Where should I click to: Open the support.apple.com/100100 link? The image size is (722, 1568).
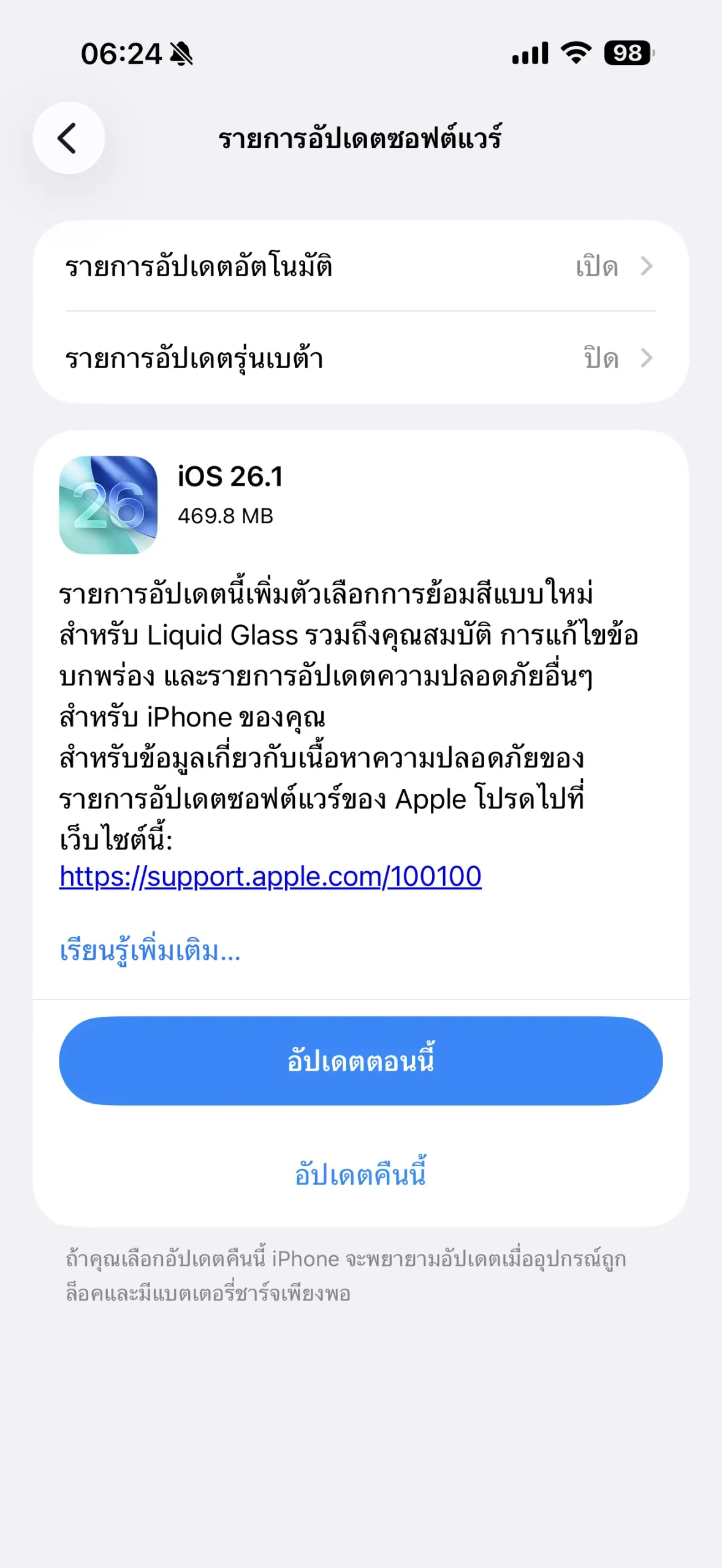pyautogui.click(x=270, y=876)
